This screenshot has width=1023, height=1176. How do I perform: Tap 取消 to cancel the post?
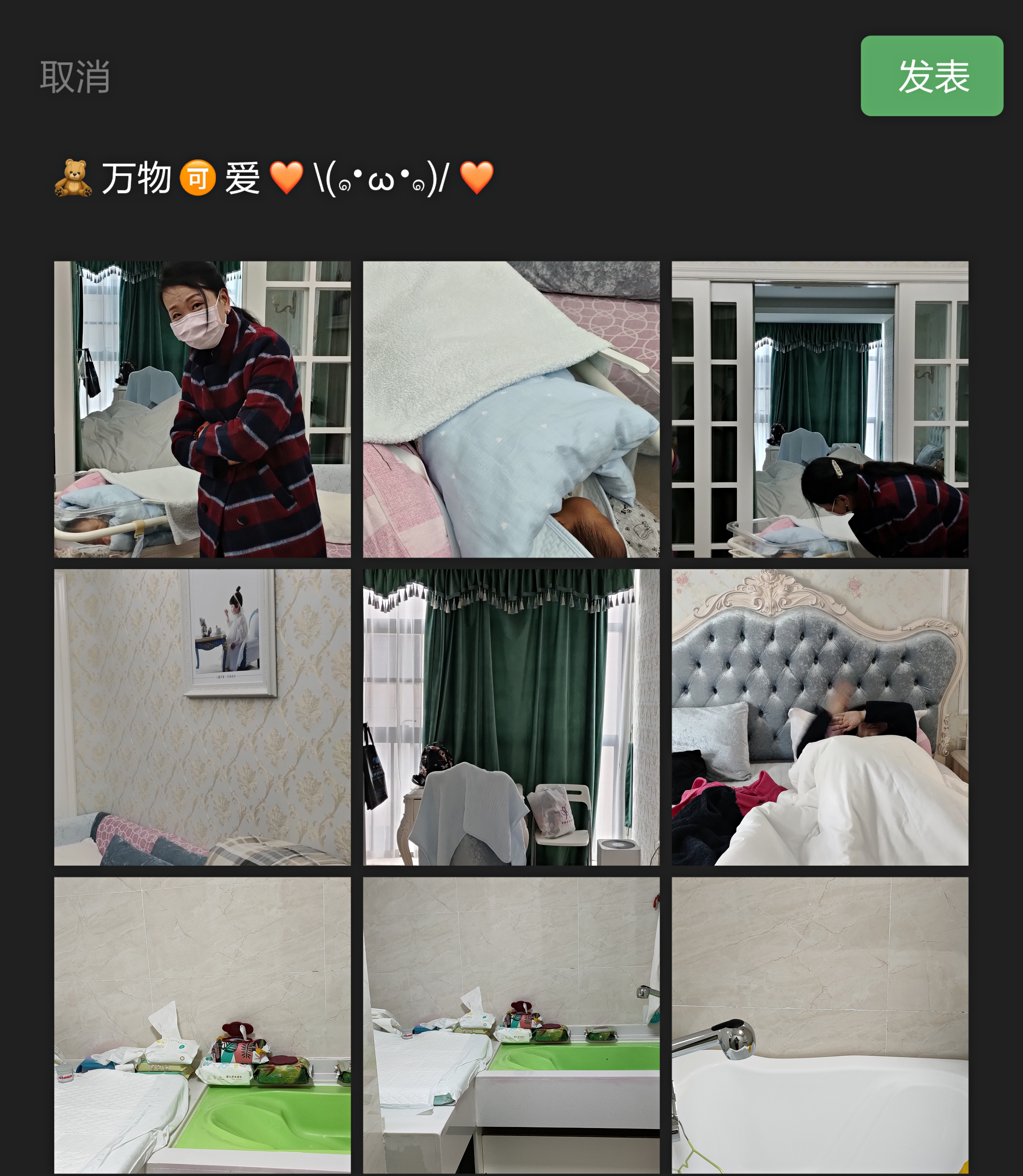[x=75, y=76]
